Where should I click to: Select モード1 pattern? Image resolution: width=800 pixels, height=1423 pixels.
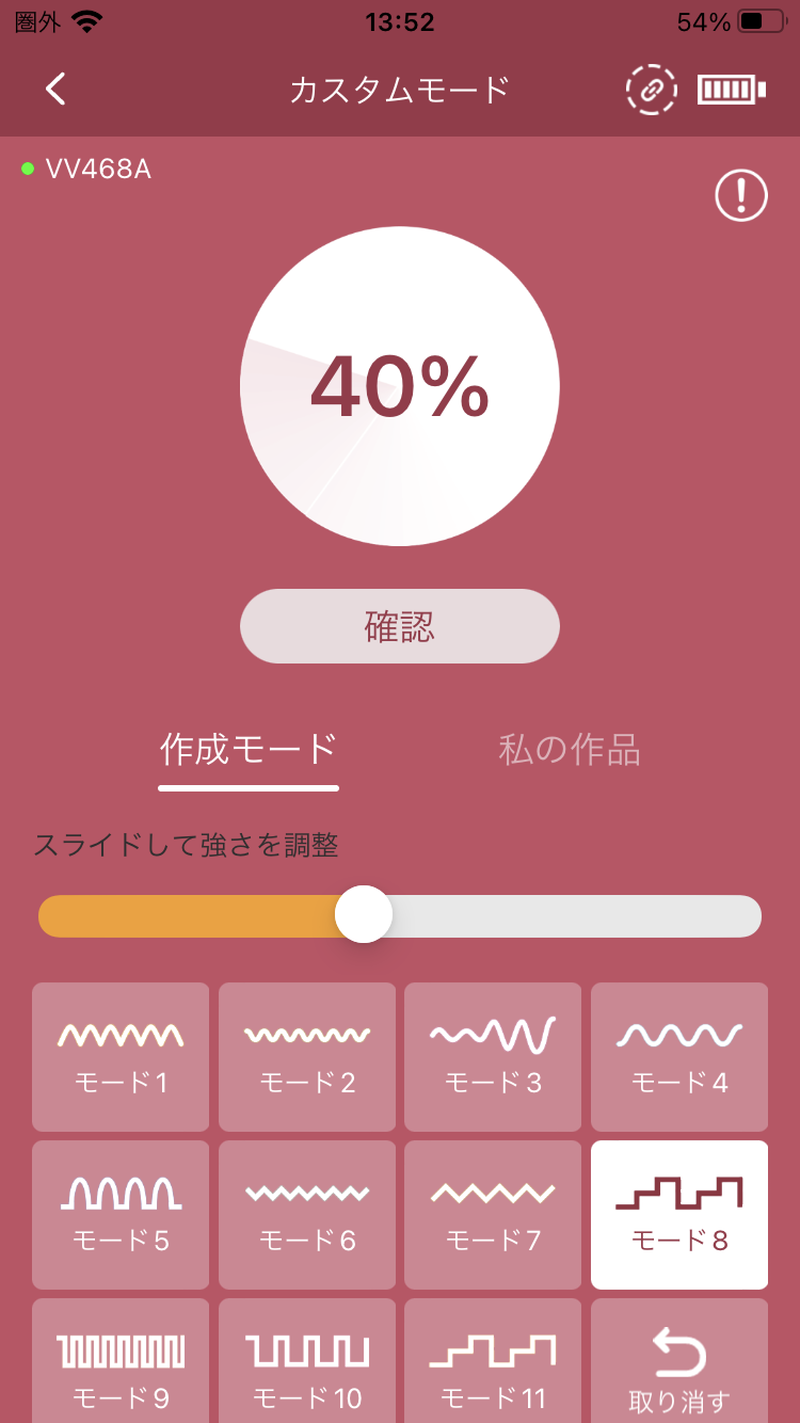[121, 1057]
